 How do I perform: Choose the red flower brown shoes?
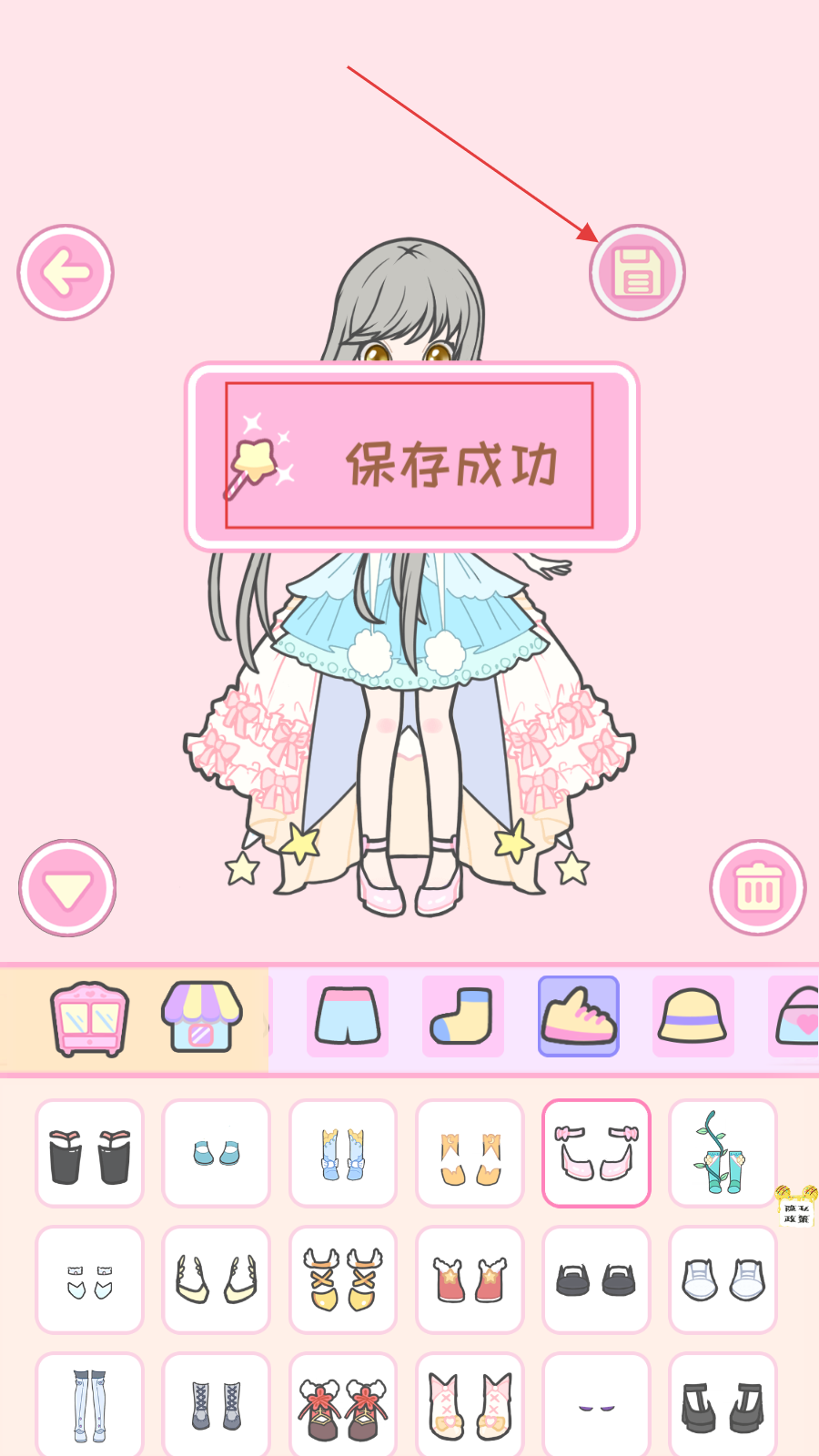343,1407
